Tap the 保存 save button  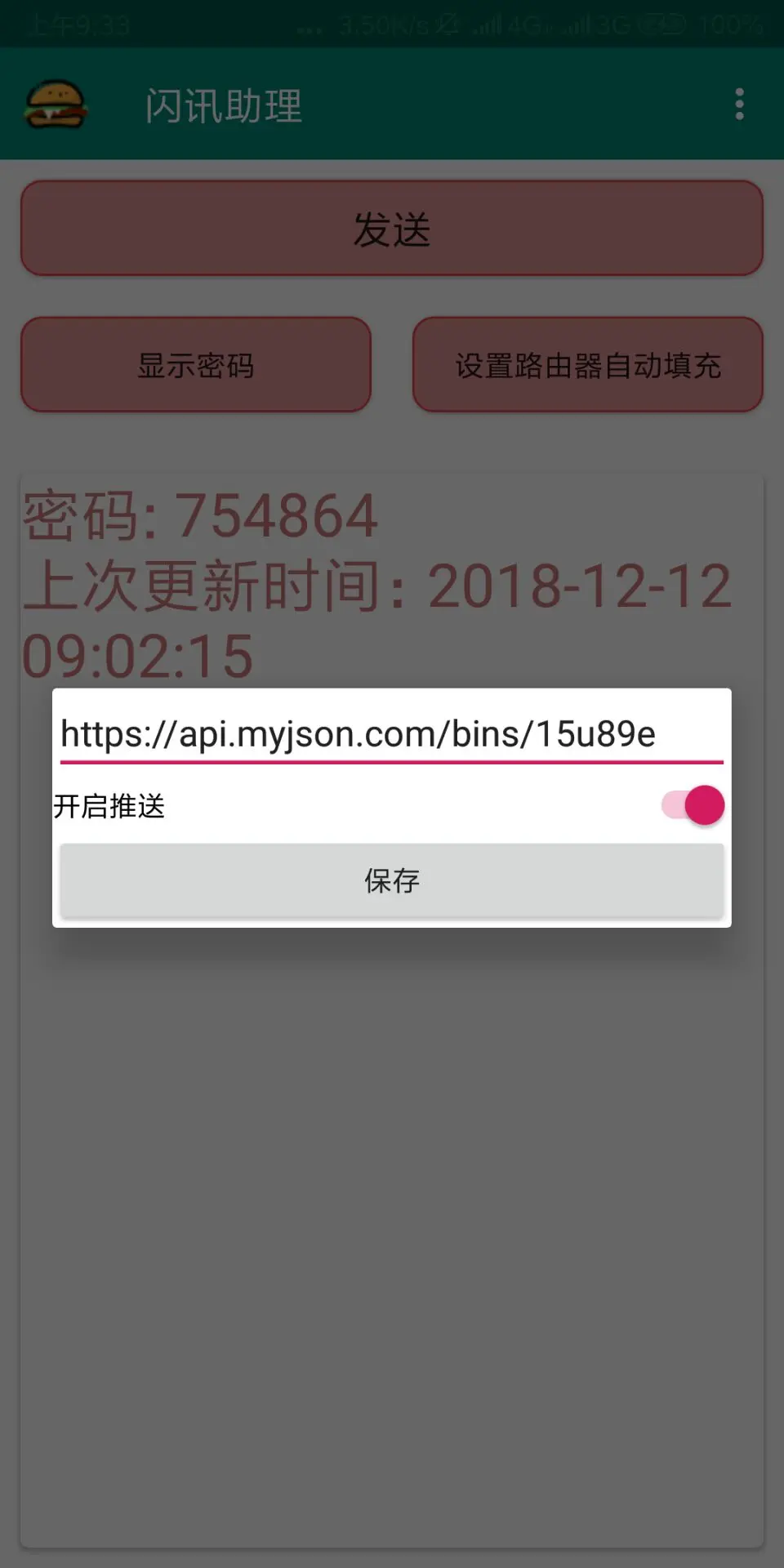(x=392, y=880)
